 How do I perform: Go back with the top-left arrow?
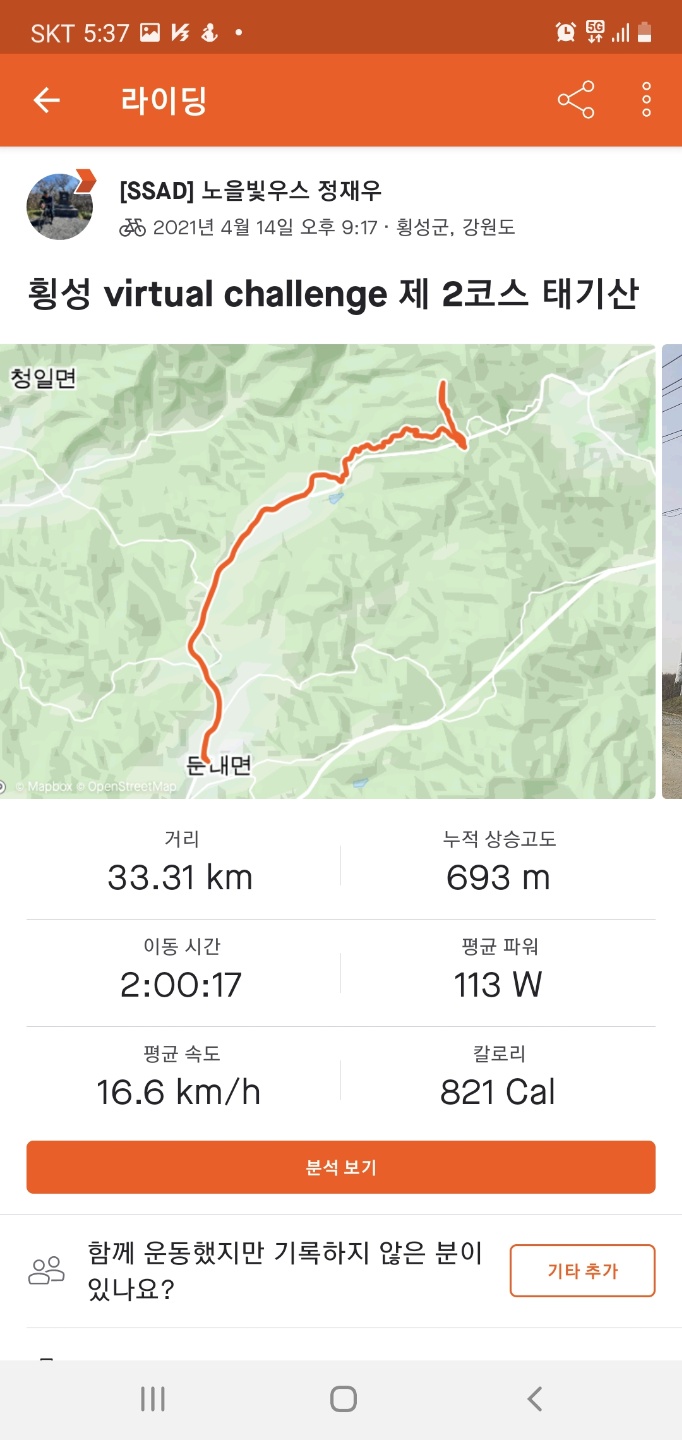click(47, 101)
